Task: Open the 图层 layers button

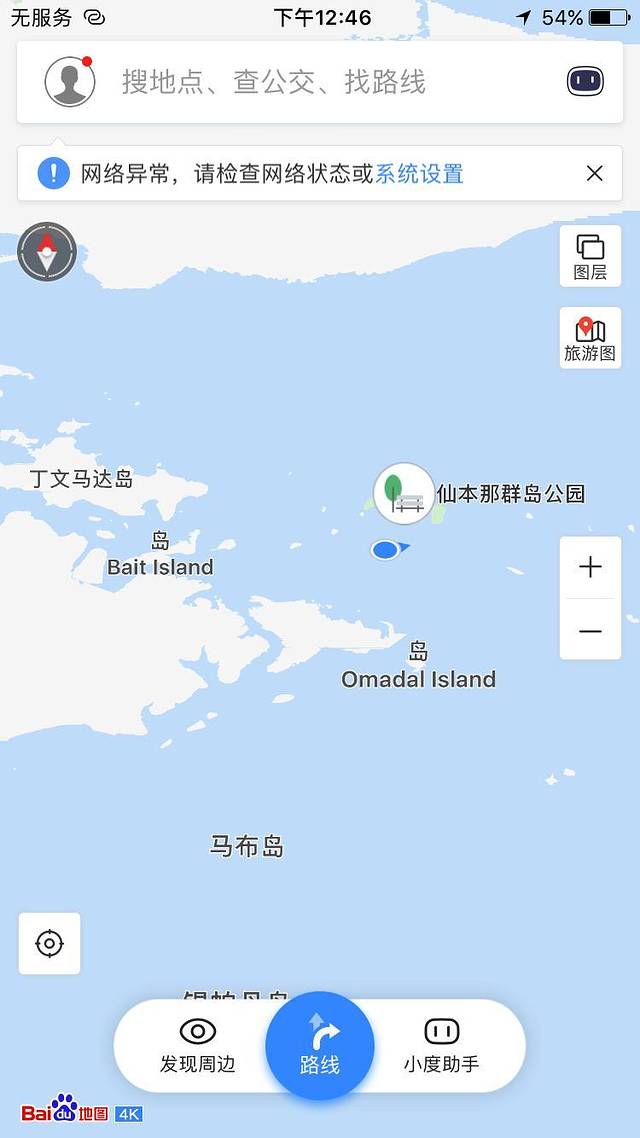Action: (590, 256)
